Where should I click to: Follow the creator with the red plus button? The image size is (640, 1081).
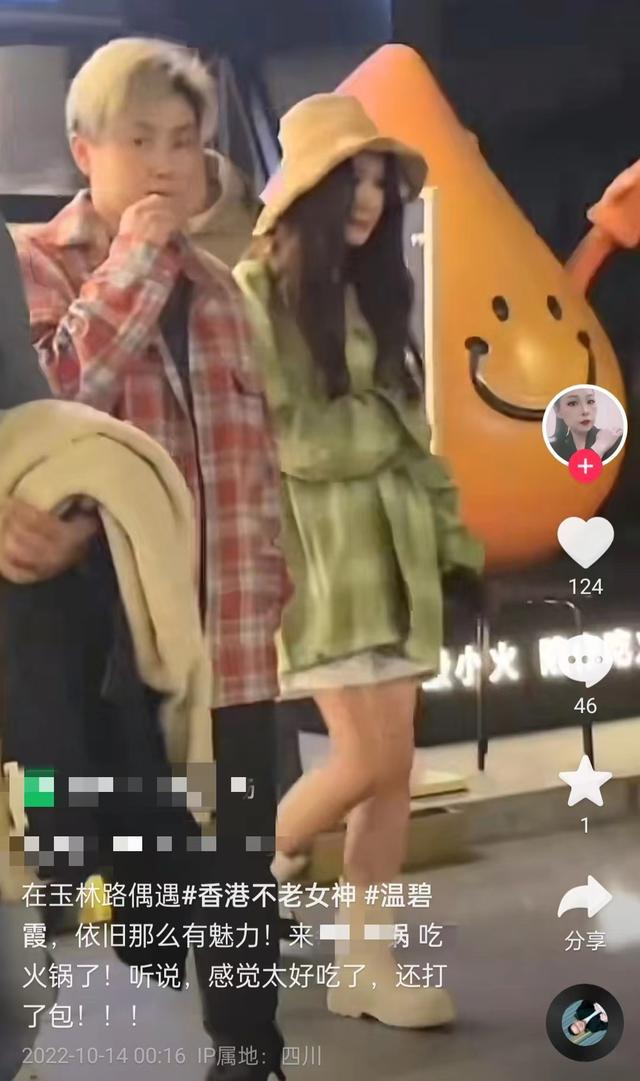coord(585,466)
